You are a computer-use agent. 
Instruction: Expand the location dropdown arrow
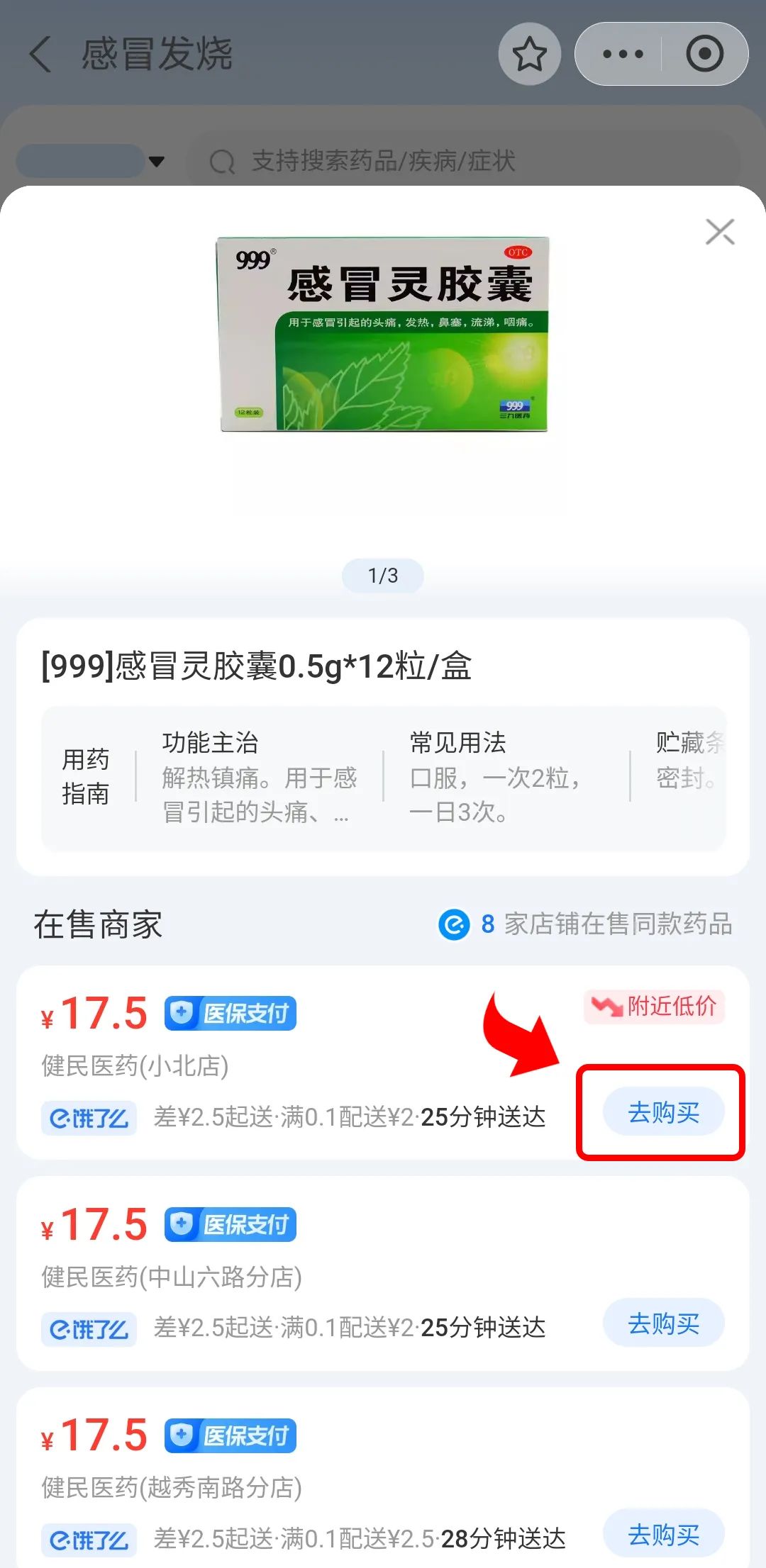(x=157, y=162)
